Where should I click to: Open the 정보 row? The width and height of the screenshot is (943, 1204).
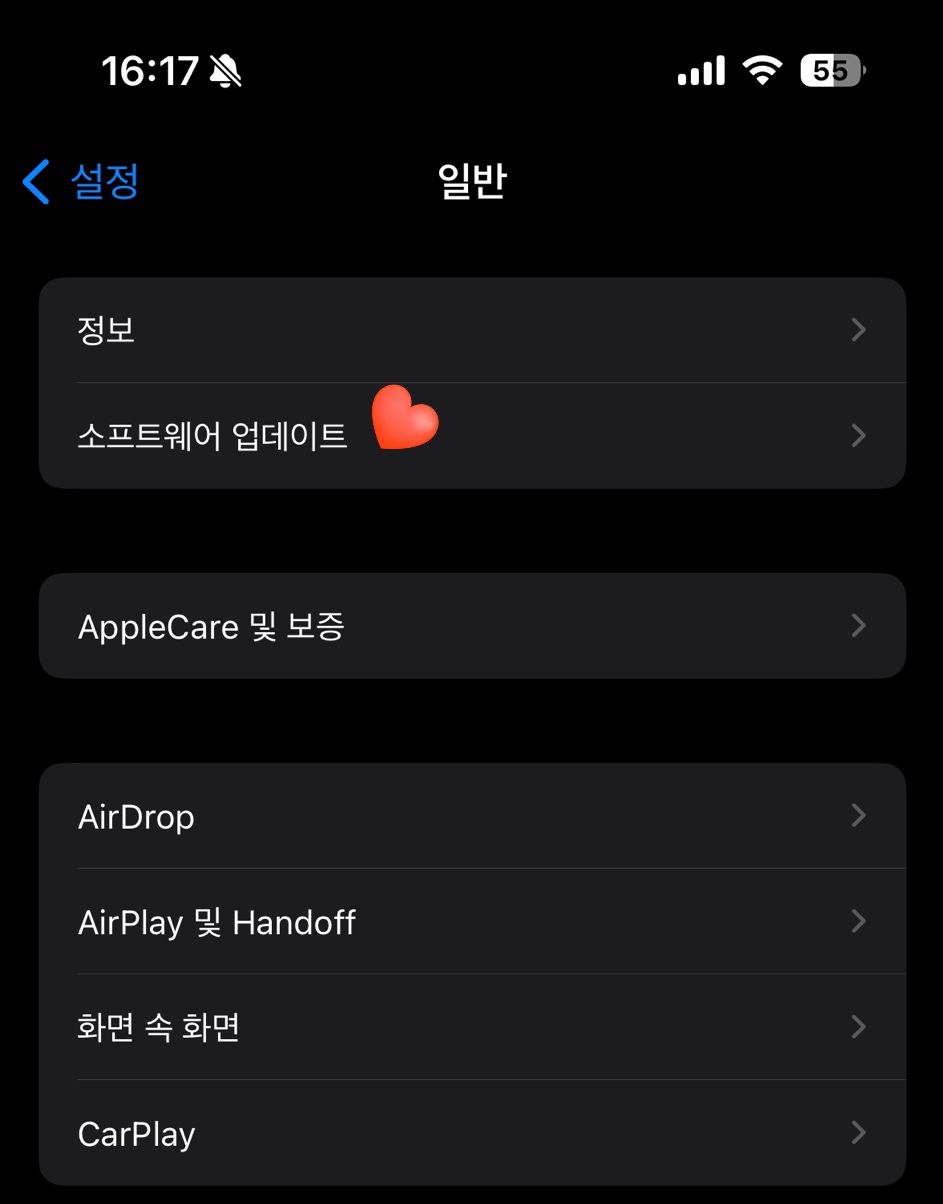tap(471, 330)
